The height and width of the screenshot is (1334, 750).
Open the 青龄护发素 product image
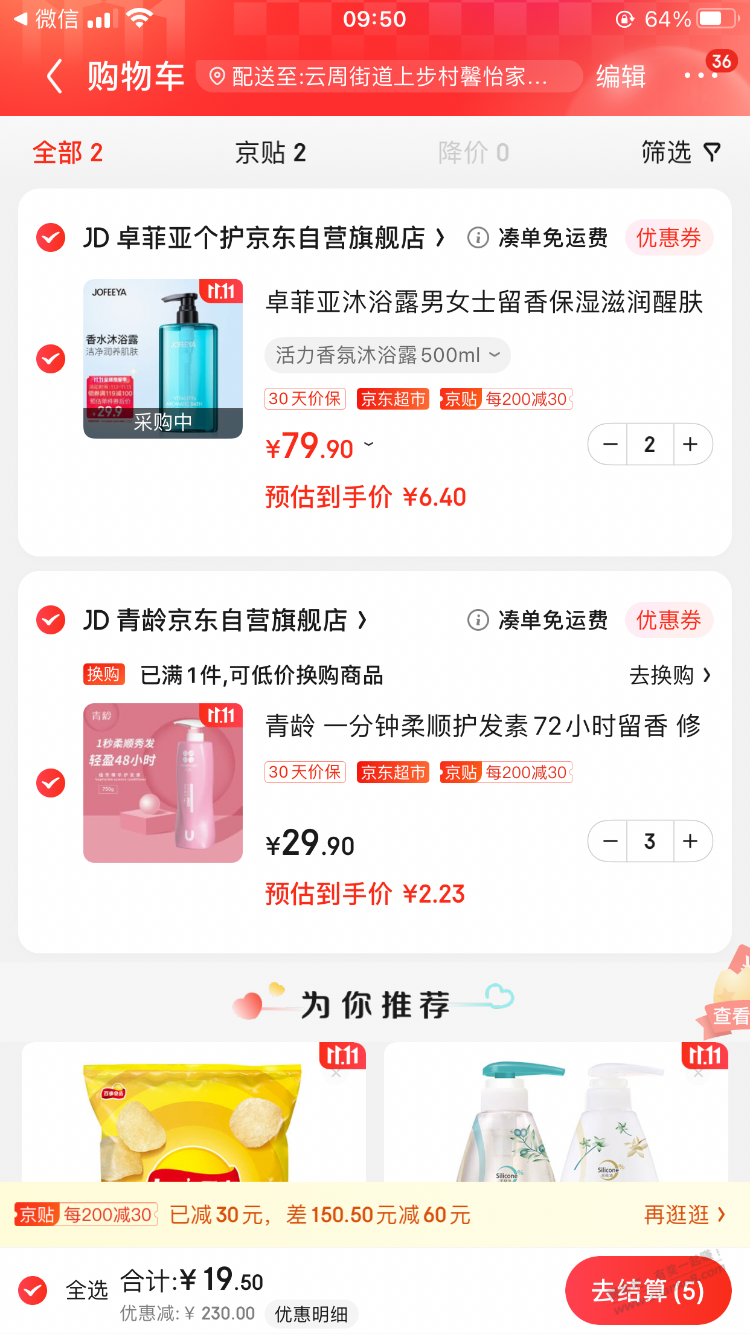click(x=163, y=783)
